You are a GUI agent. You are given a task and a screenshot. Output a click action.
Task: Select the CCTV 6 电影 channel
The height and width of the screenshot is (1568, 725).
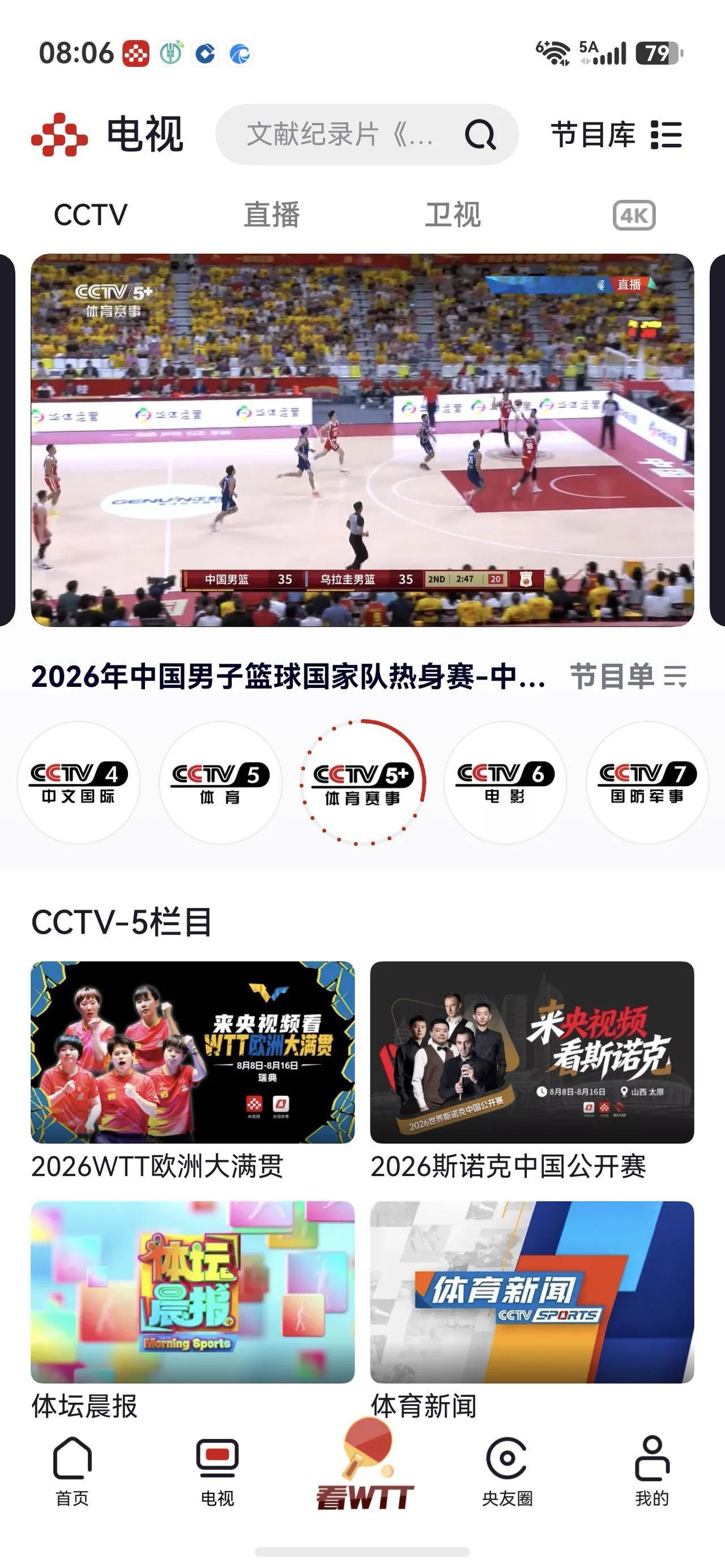tap(505, 783)
